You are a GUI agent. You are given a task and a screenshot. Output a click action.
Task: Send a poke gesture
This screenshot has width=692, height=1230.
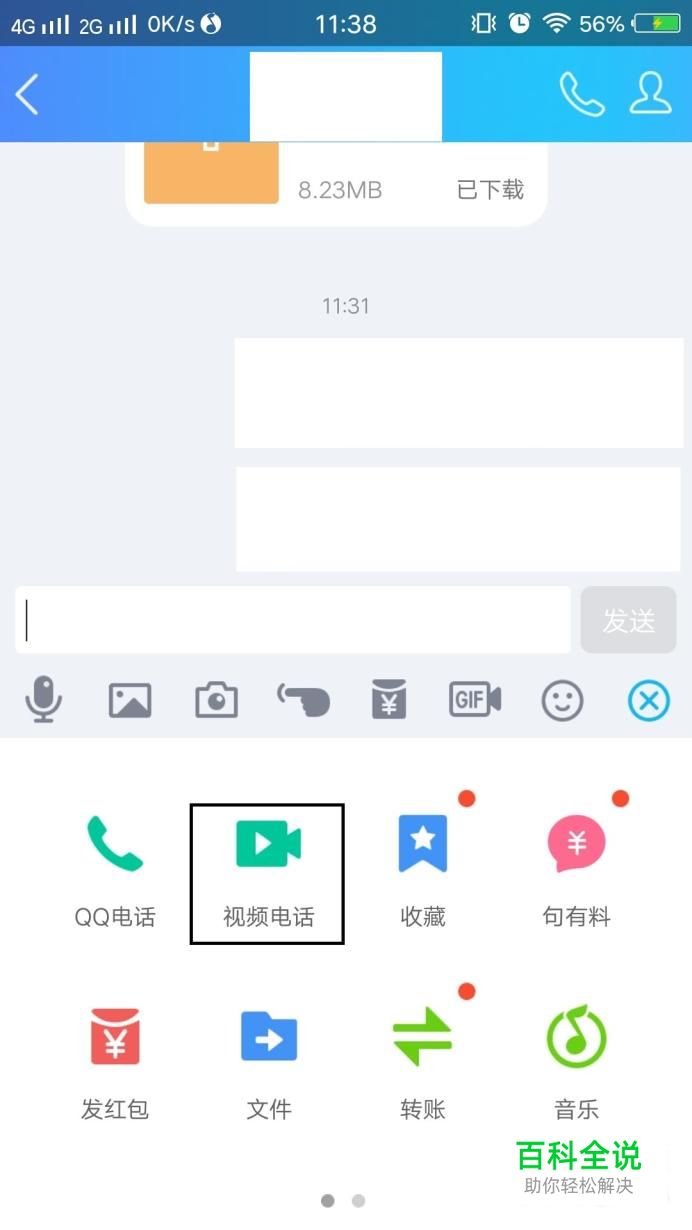[303, 700]
